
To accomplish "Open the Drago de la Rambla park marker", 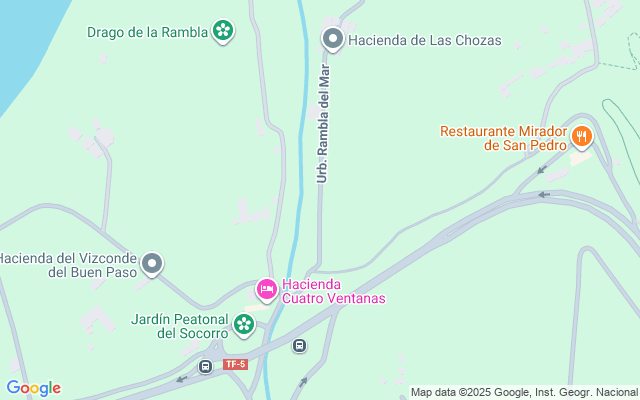I will 223,32.
